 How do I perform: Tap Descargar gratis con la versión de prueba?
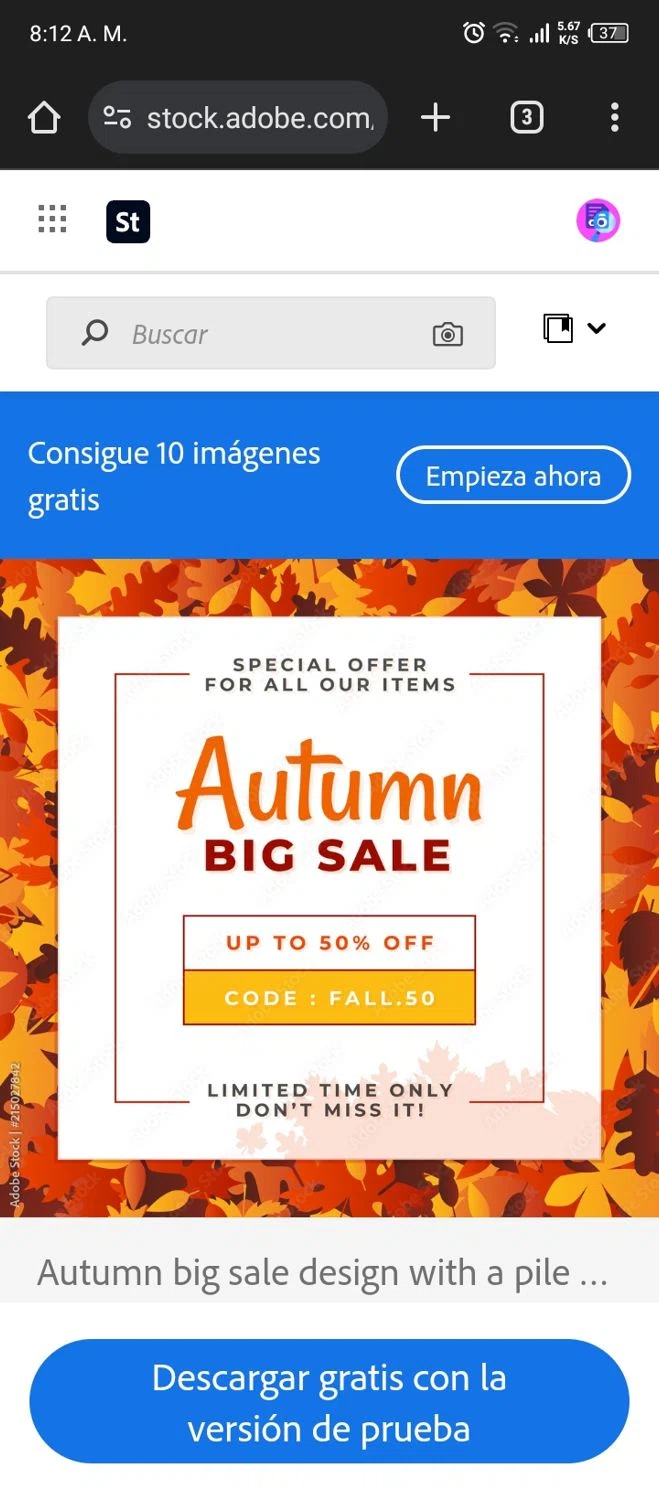coord(329,1402)
